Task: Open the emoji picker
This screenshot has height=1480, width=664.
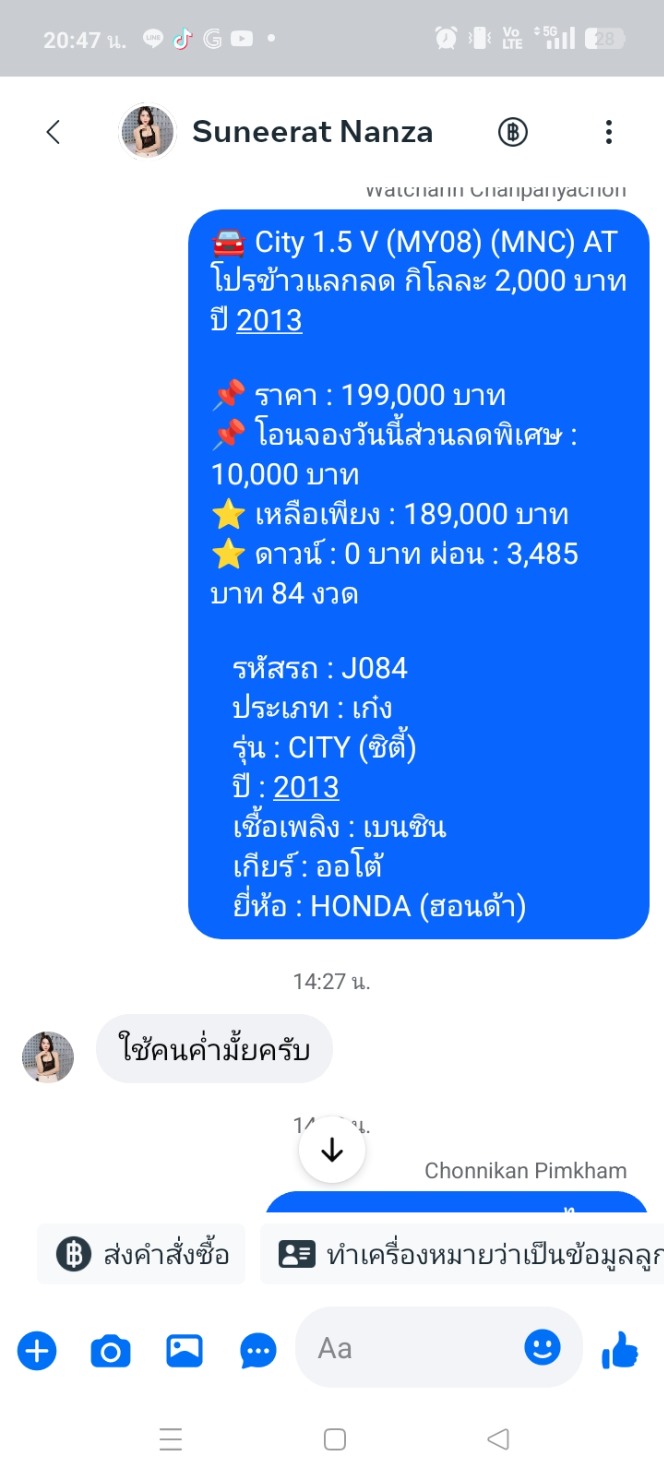Action: coord(543,1348)
